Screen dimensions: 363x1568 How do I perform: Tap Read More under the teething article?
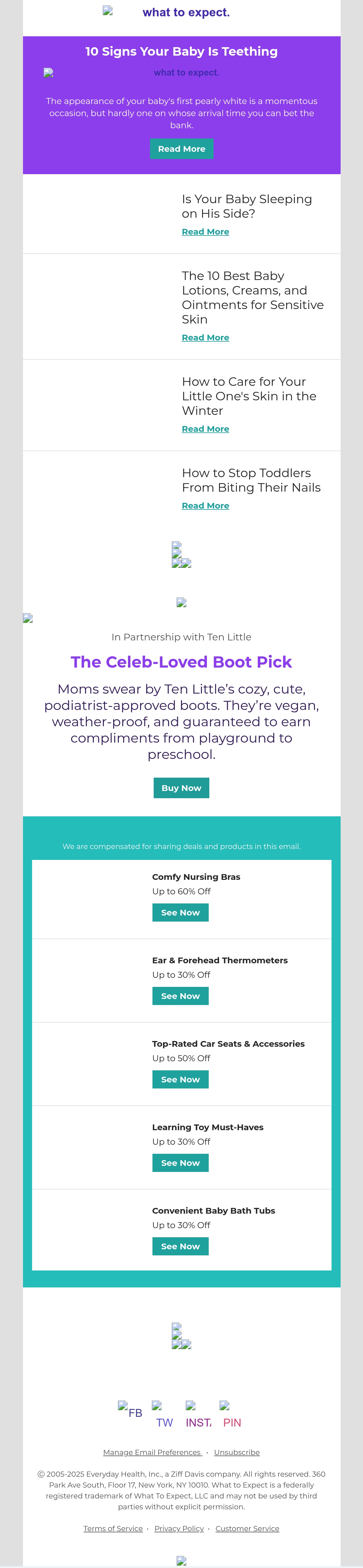click(x=181, y=148)
